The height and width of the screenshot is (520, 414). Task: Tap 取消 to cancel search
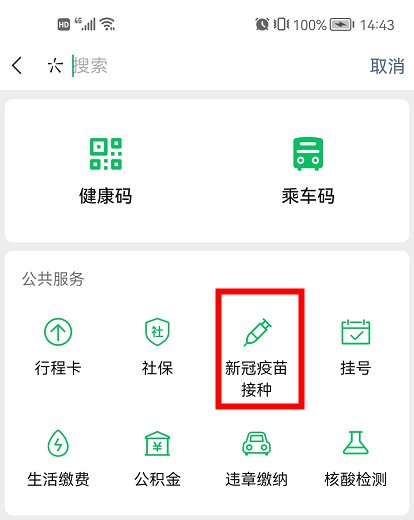click(387, 66)
